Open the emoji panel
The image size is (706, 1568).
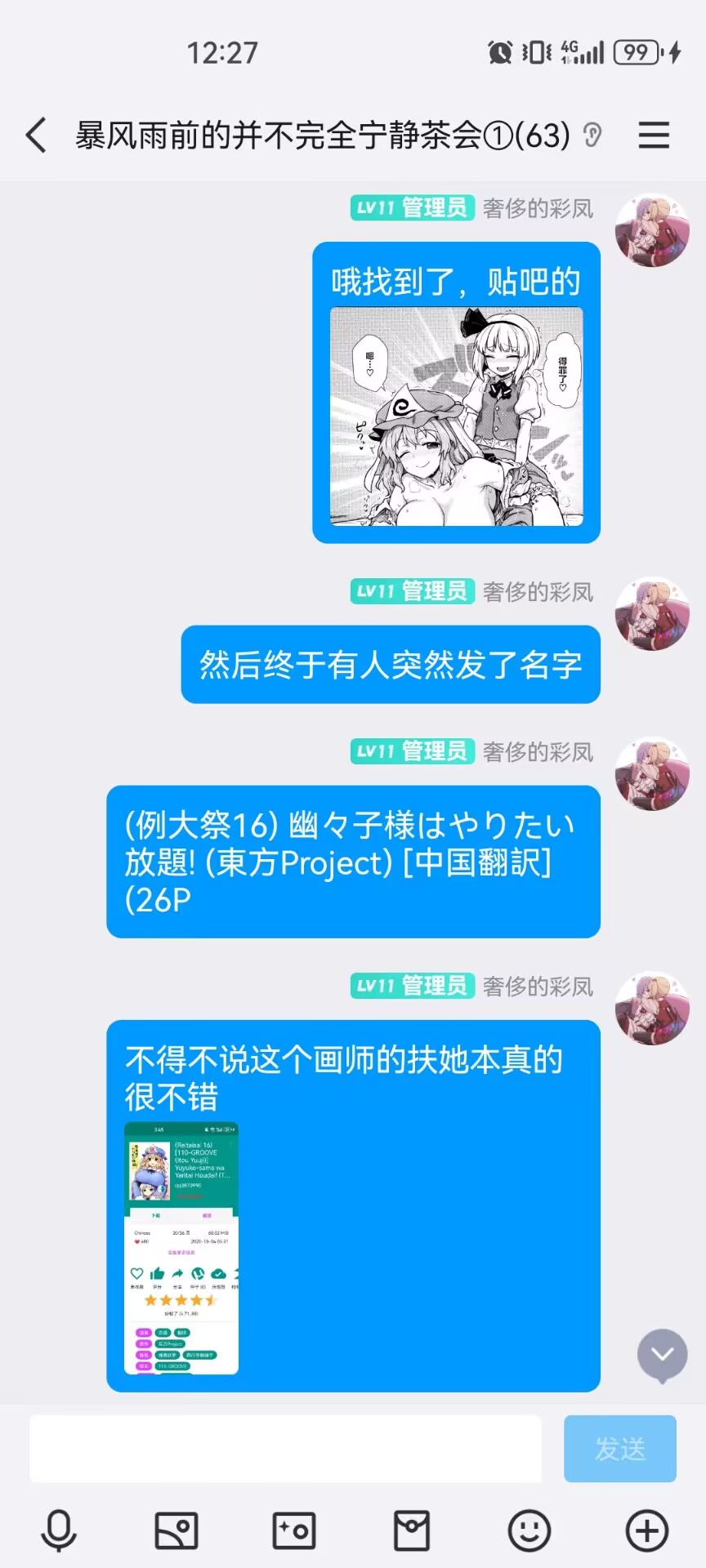click(x=529, y=1530)
